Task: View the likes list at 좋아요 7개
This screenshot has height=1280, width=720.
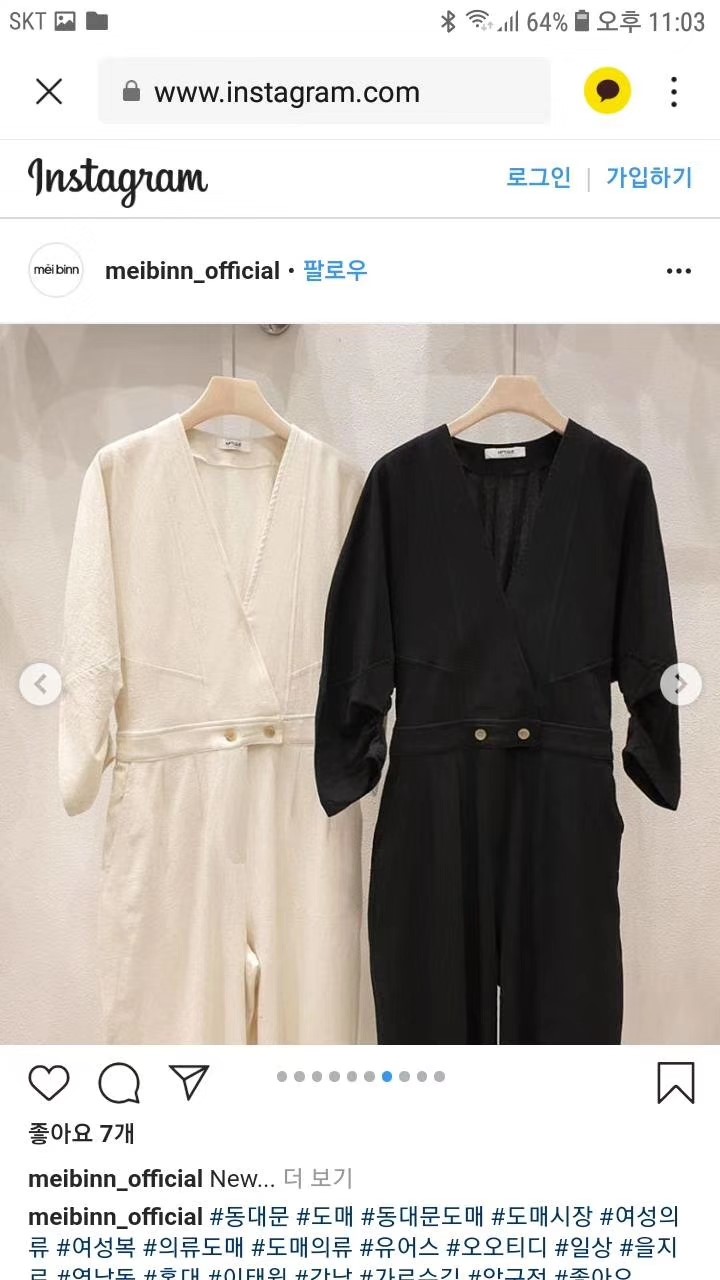Action: pyautogui.click(x=82, y=1133)
